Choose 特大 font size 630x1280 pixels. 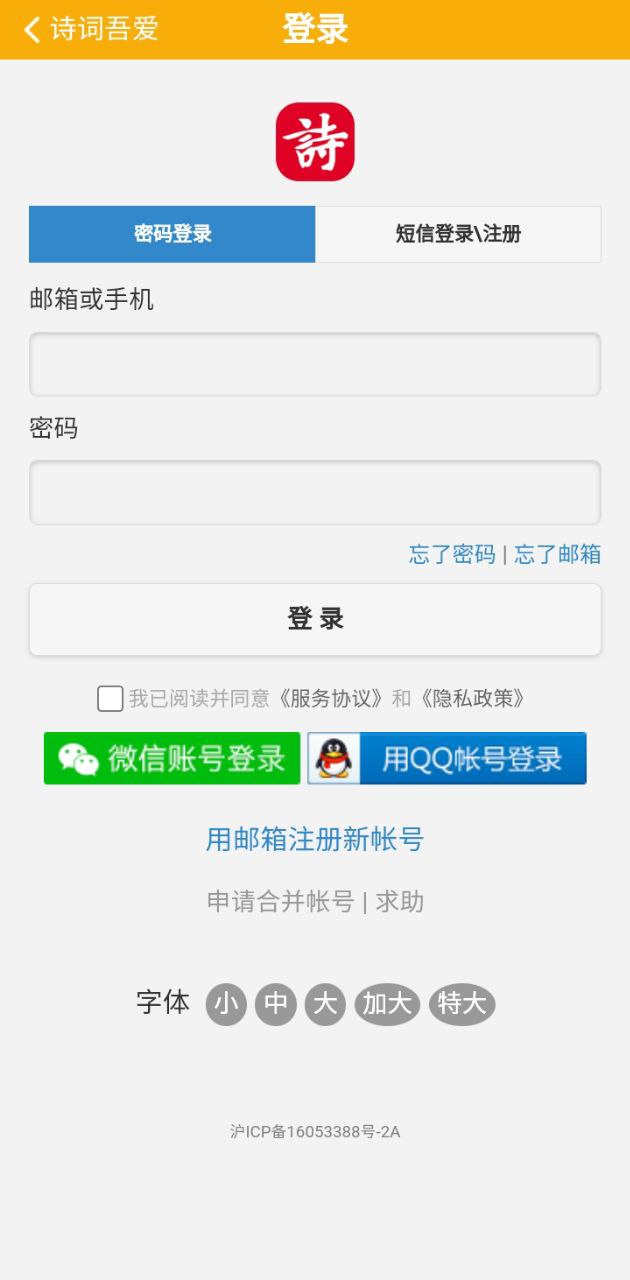(x=462, y=1004)
